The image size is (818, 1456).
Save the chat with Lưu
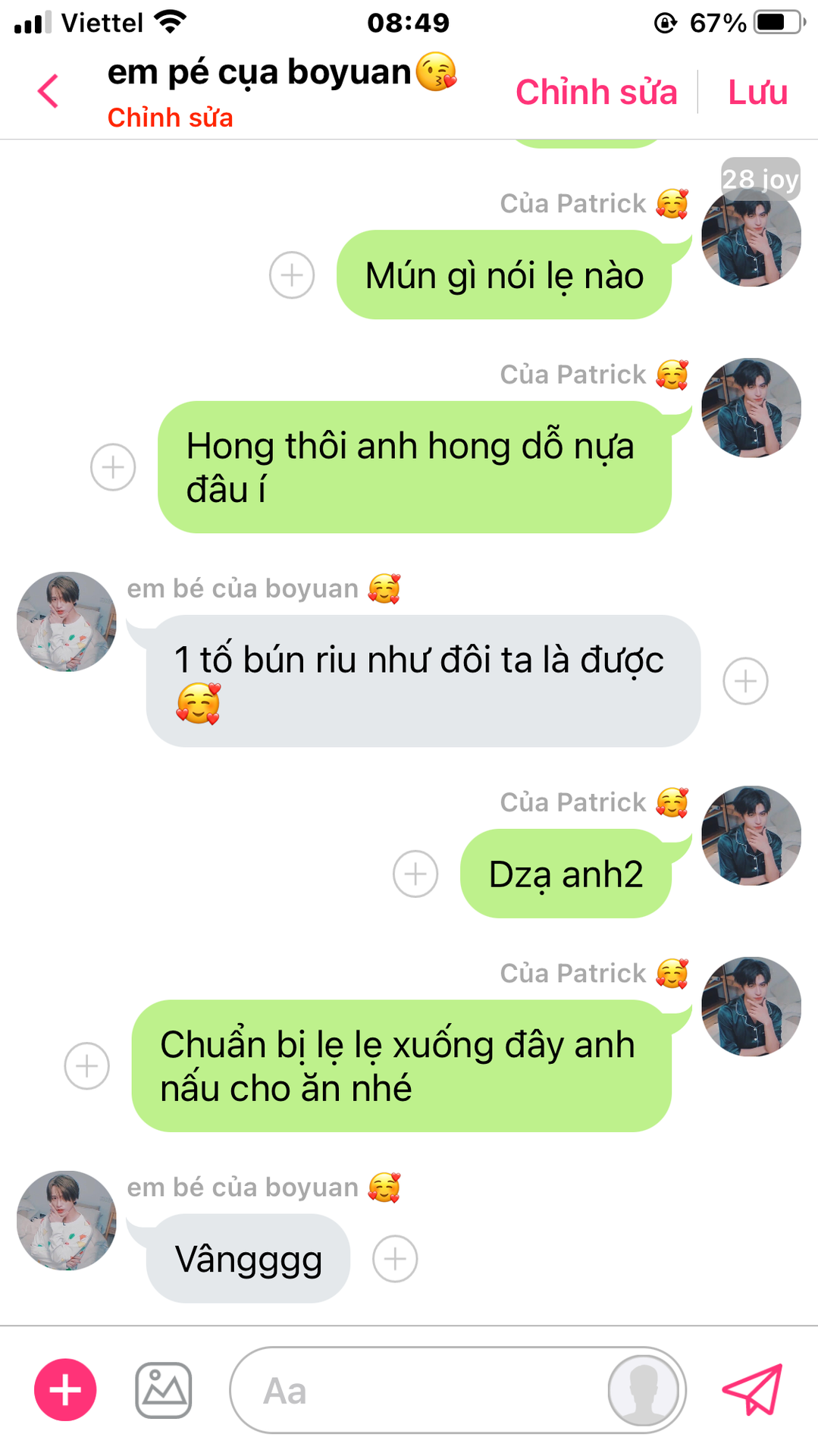click(757, 92)
